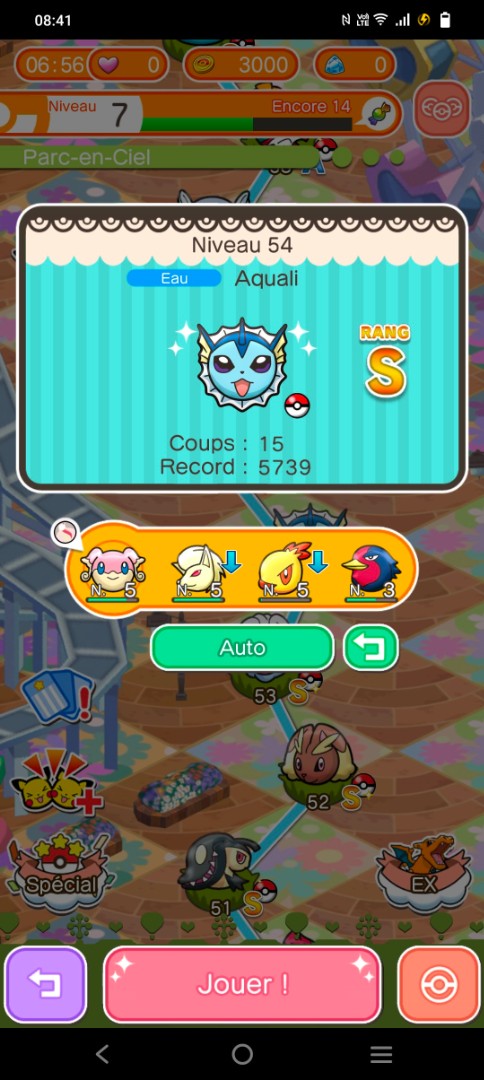This screenshot has width=484, height=1080.
Task: Open the jewel counter shop
Action: pyautogui.click(x=355, y=65)
